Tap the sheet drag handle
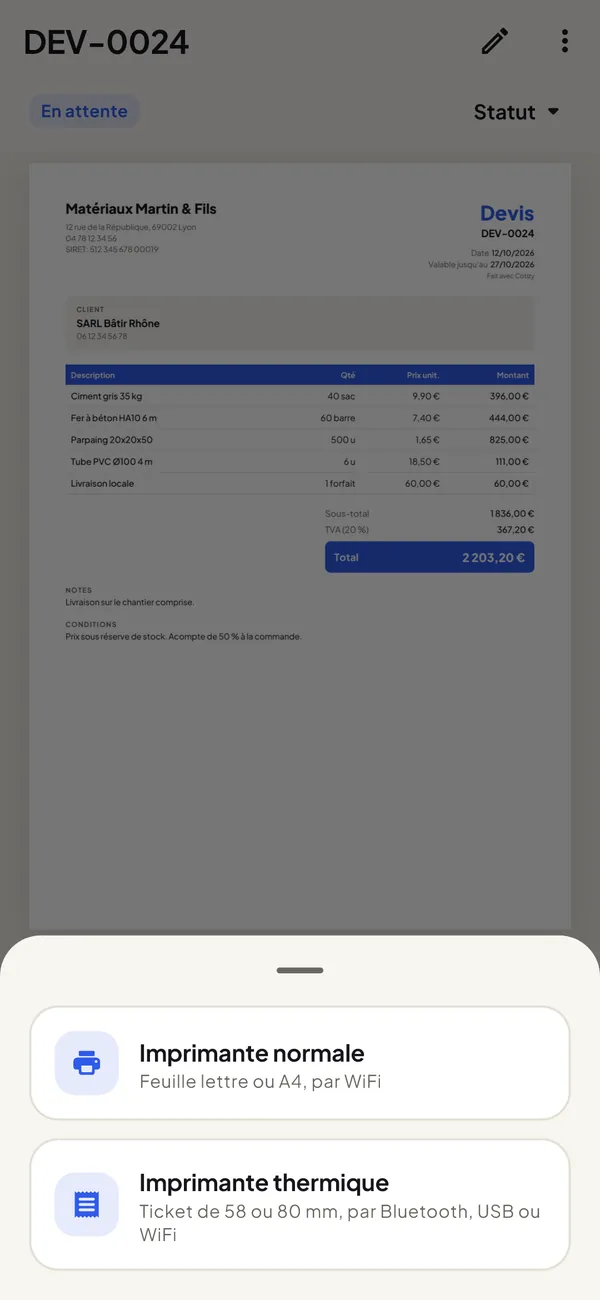 click(x=300, y=970)
